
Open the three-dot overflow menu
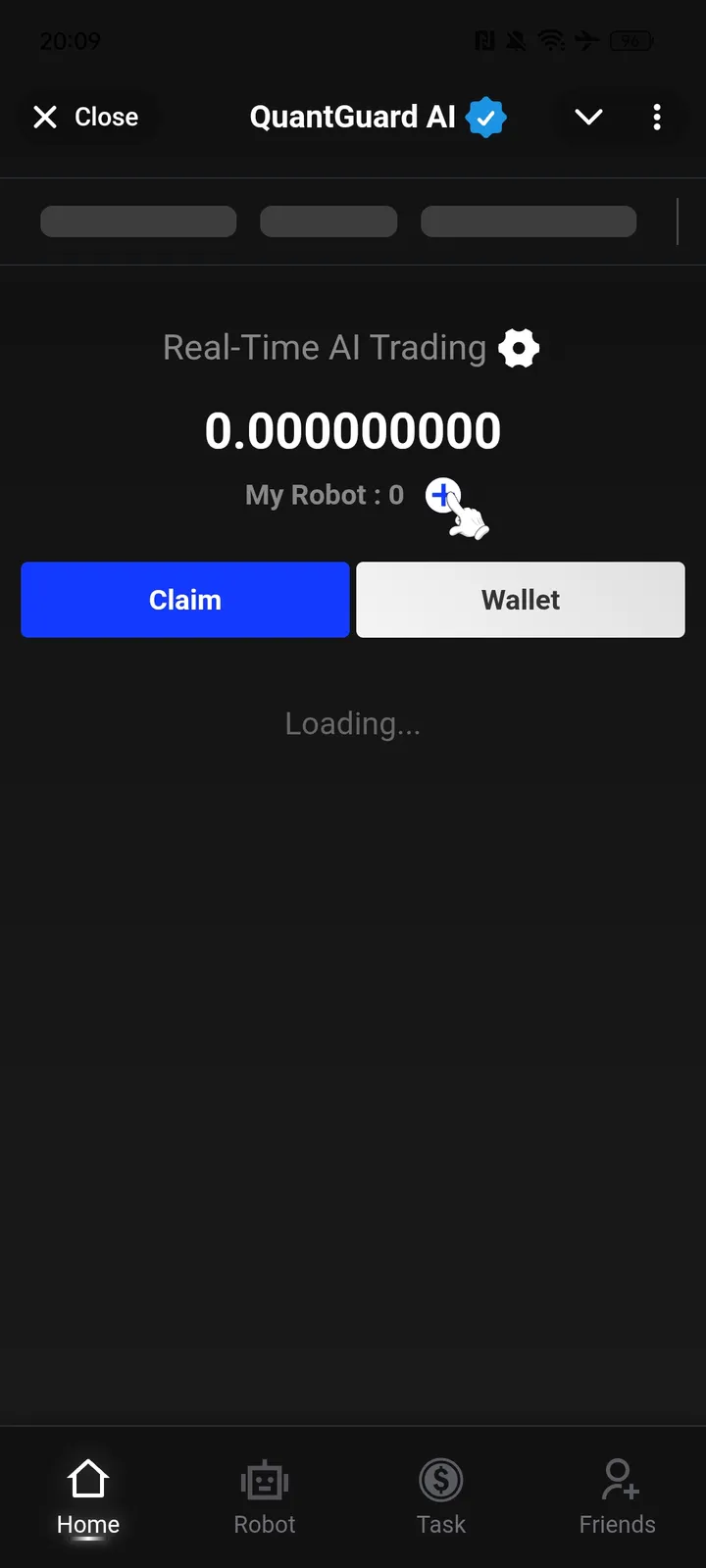[657, 118]
